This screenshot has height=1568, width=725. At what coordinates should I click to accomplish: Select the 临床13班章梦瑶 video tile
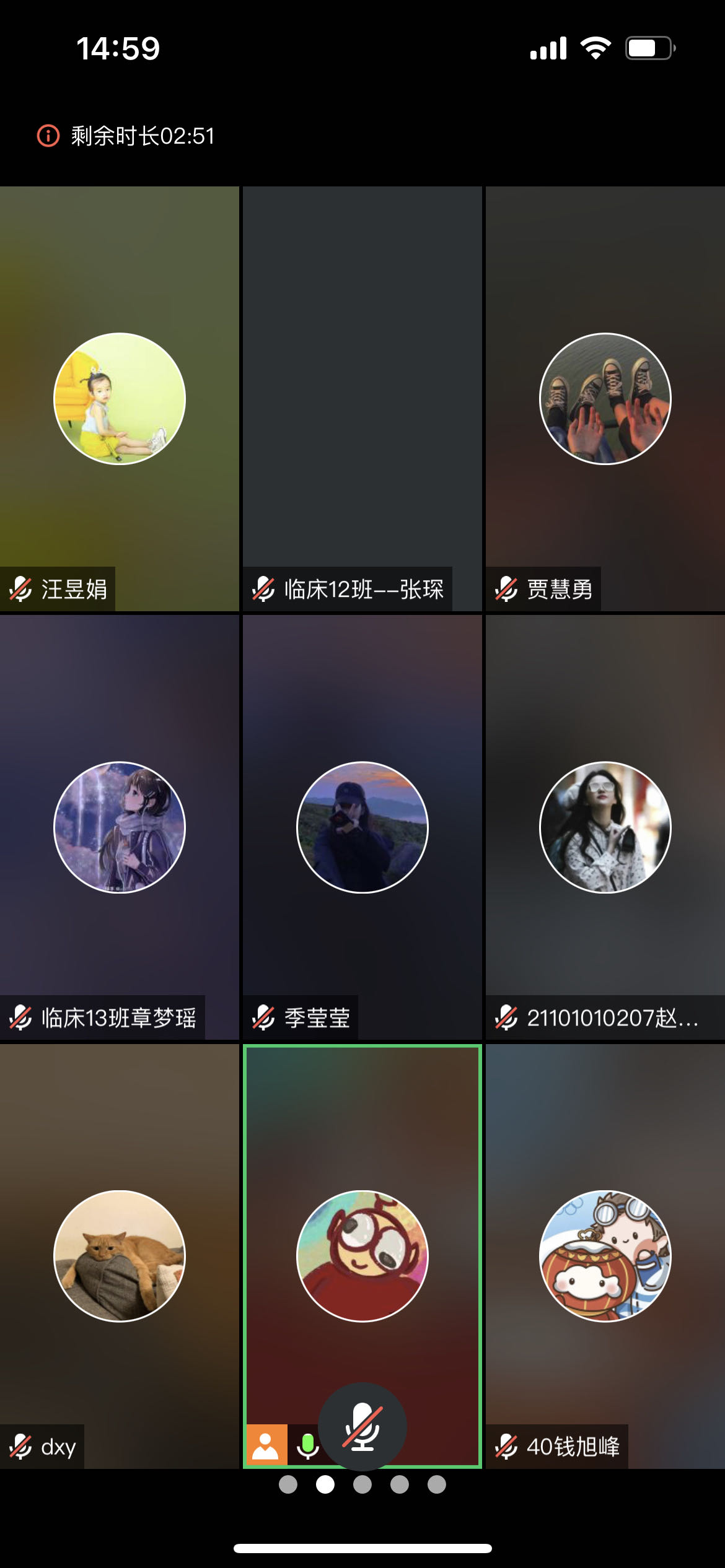click(x=119, y=827)
